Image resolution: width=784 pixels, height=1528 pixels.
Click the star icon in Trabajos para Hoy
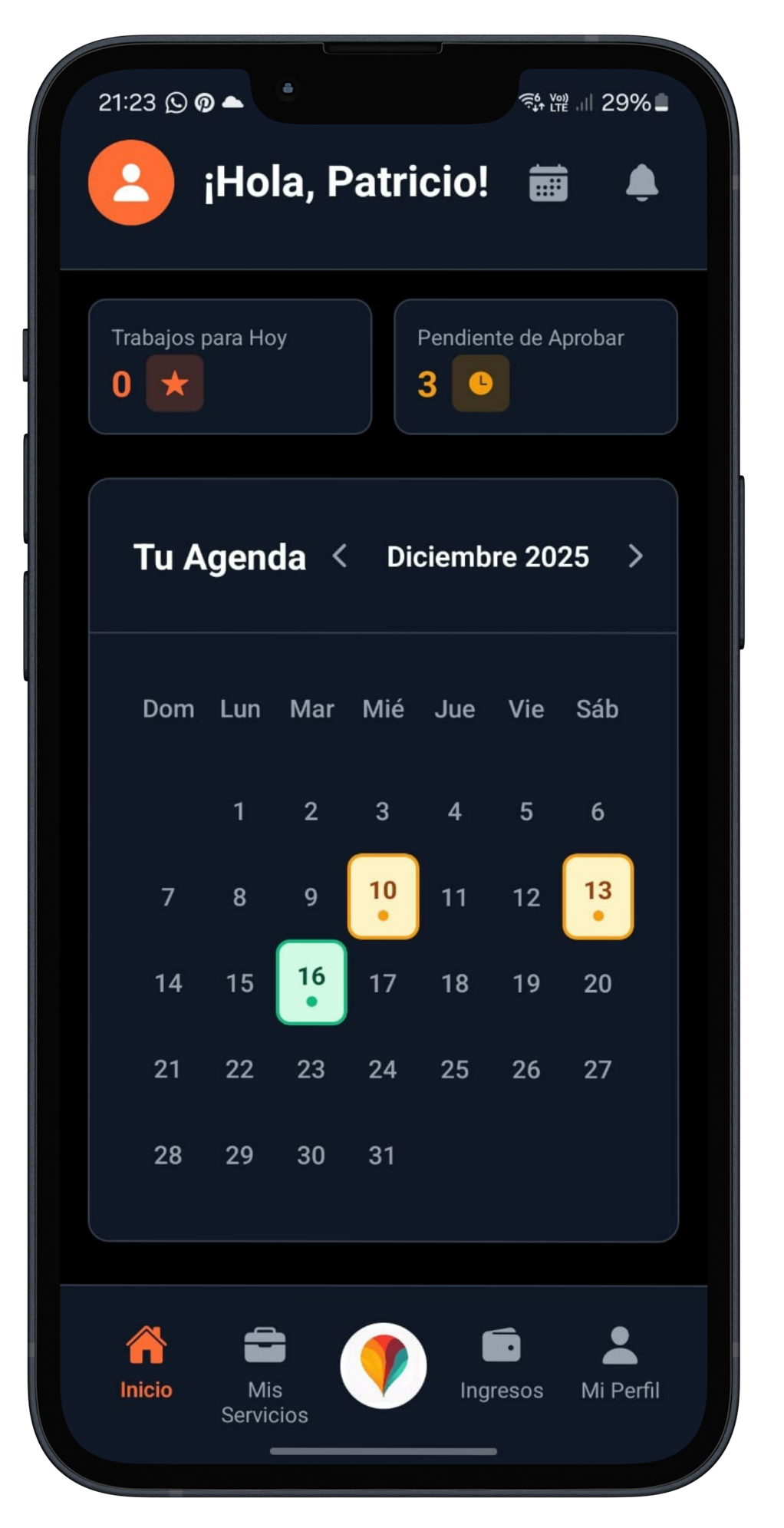click(175, 384)
